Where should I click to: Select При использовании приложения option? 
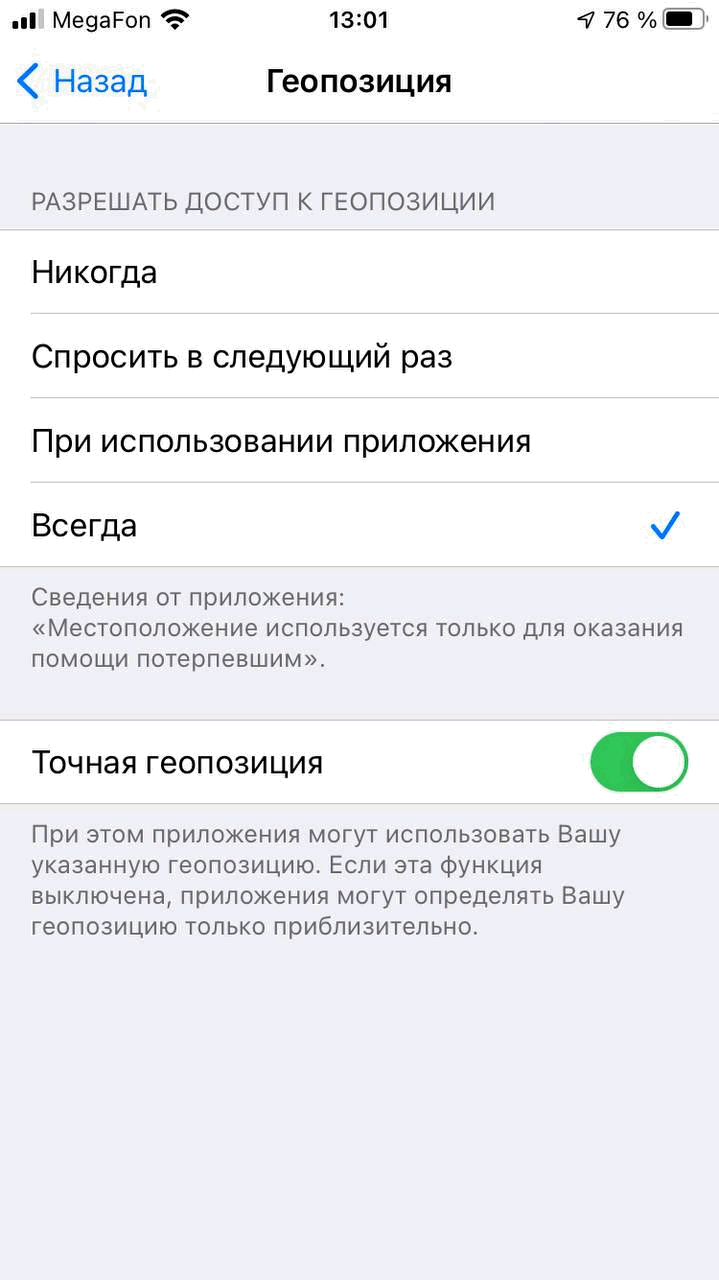(359, 441)
